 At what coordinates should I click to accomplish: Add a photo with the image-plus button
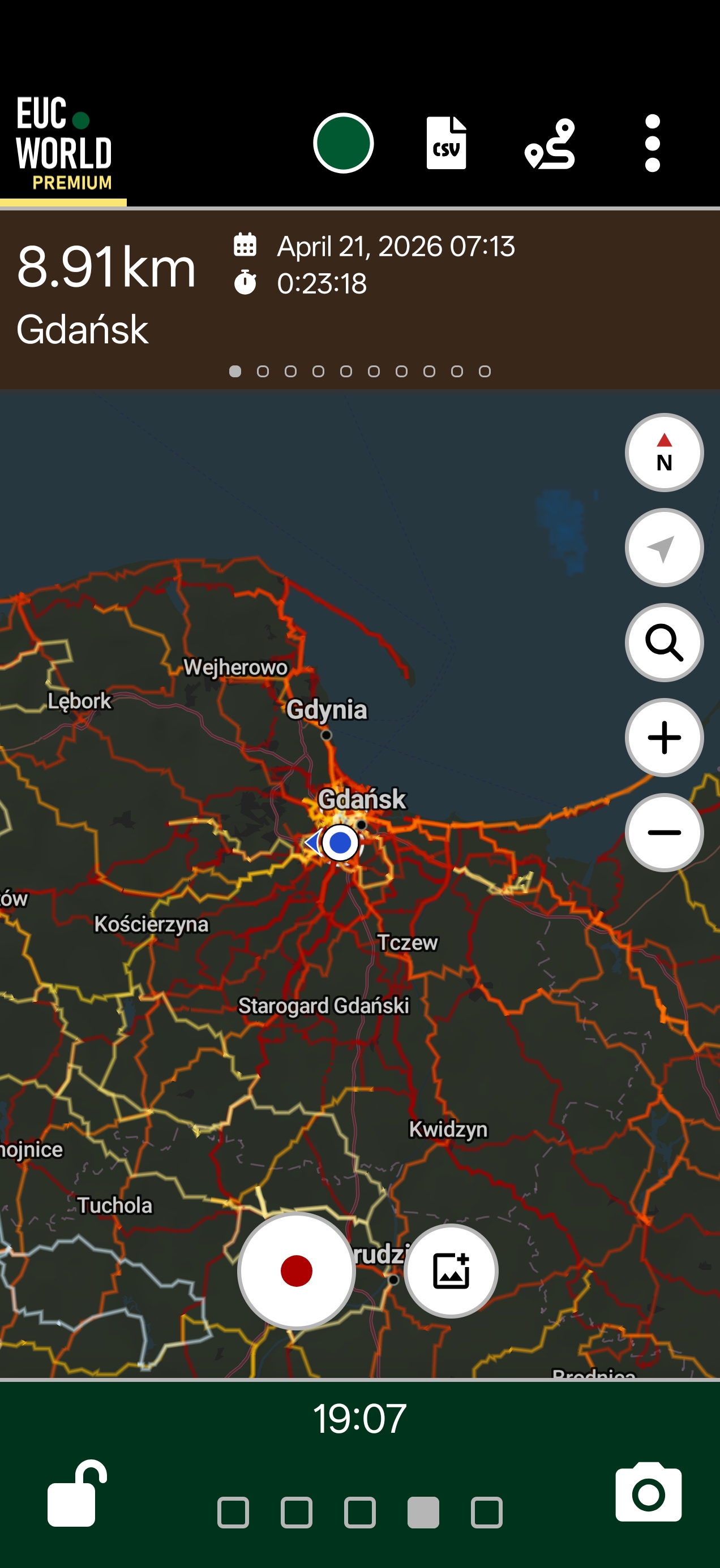point(451,1271)
